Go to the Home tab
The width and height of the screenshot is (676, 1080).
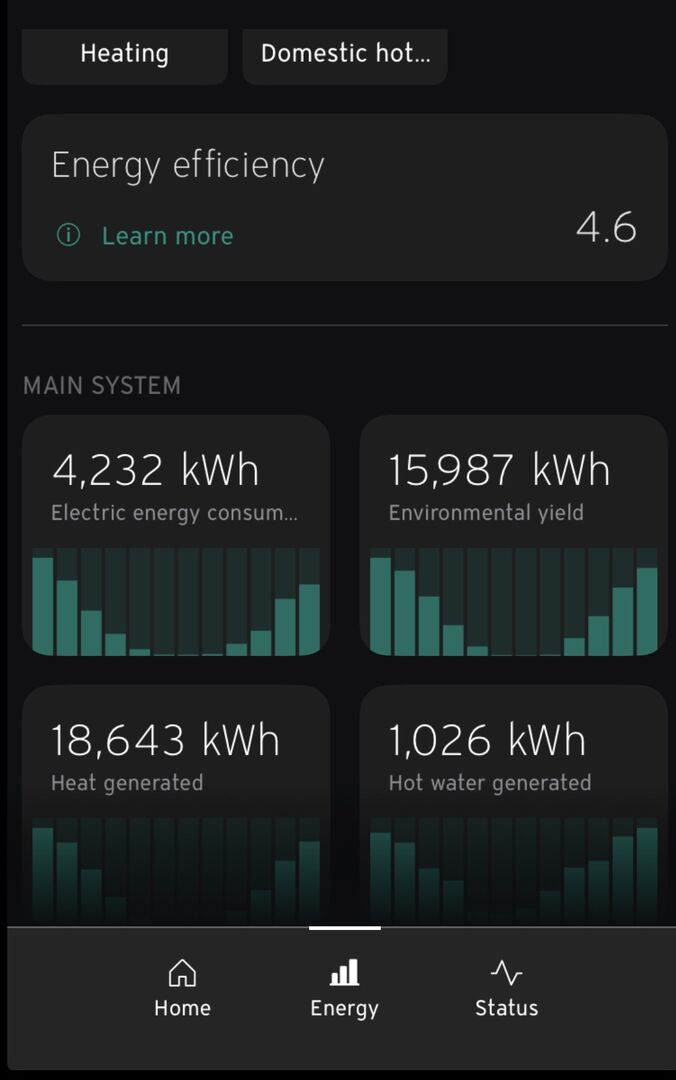(183, 988)
